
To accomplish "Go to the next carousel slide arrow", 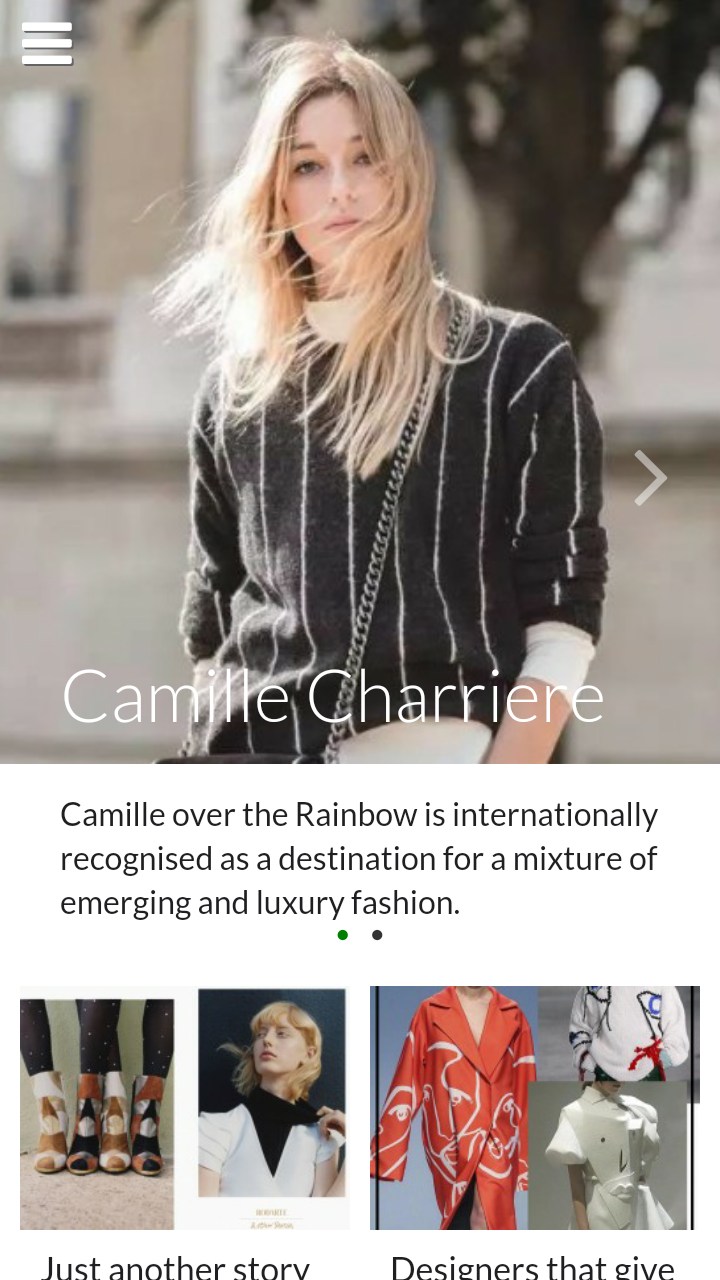I will pyautogui.click(x=650, y=478).
